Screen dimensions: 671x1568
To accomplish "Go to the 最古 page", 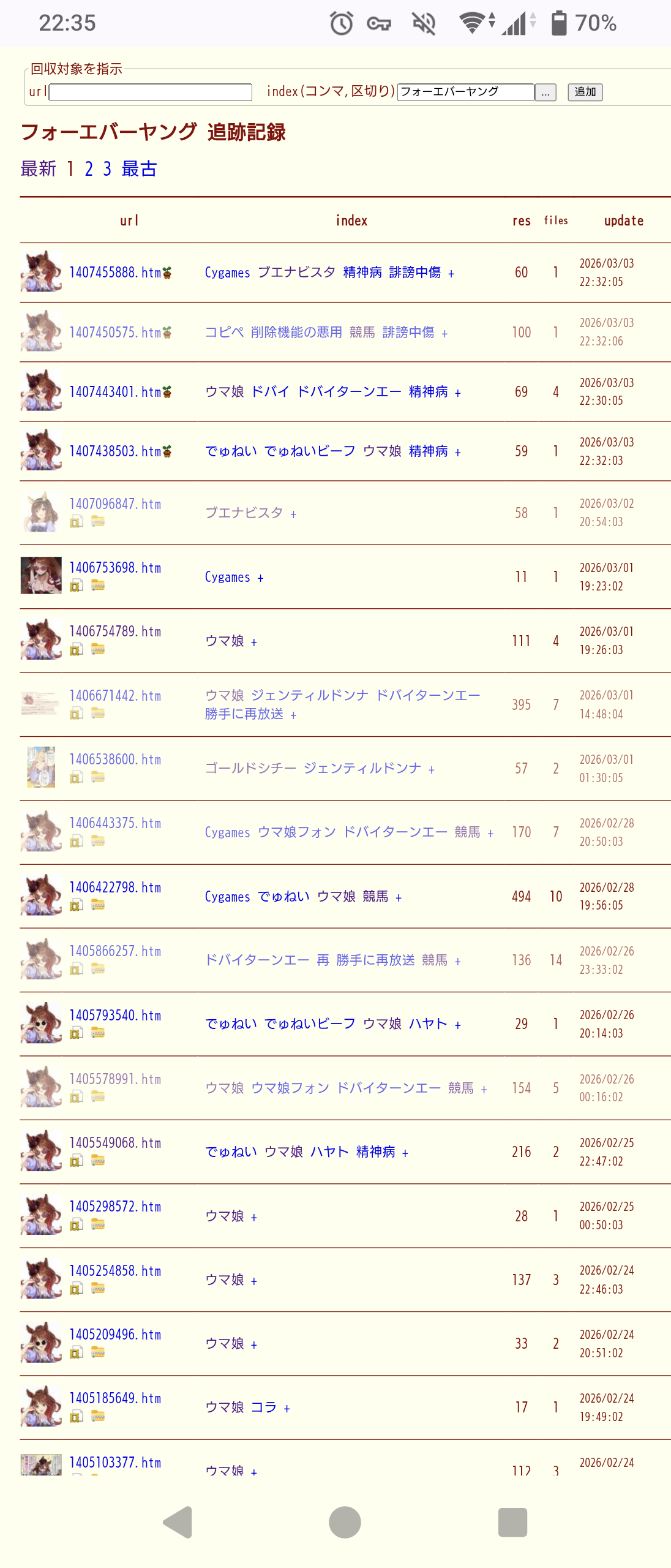I will 139,168.
